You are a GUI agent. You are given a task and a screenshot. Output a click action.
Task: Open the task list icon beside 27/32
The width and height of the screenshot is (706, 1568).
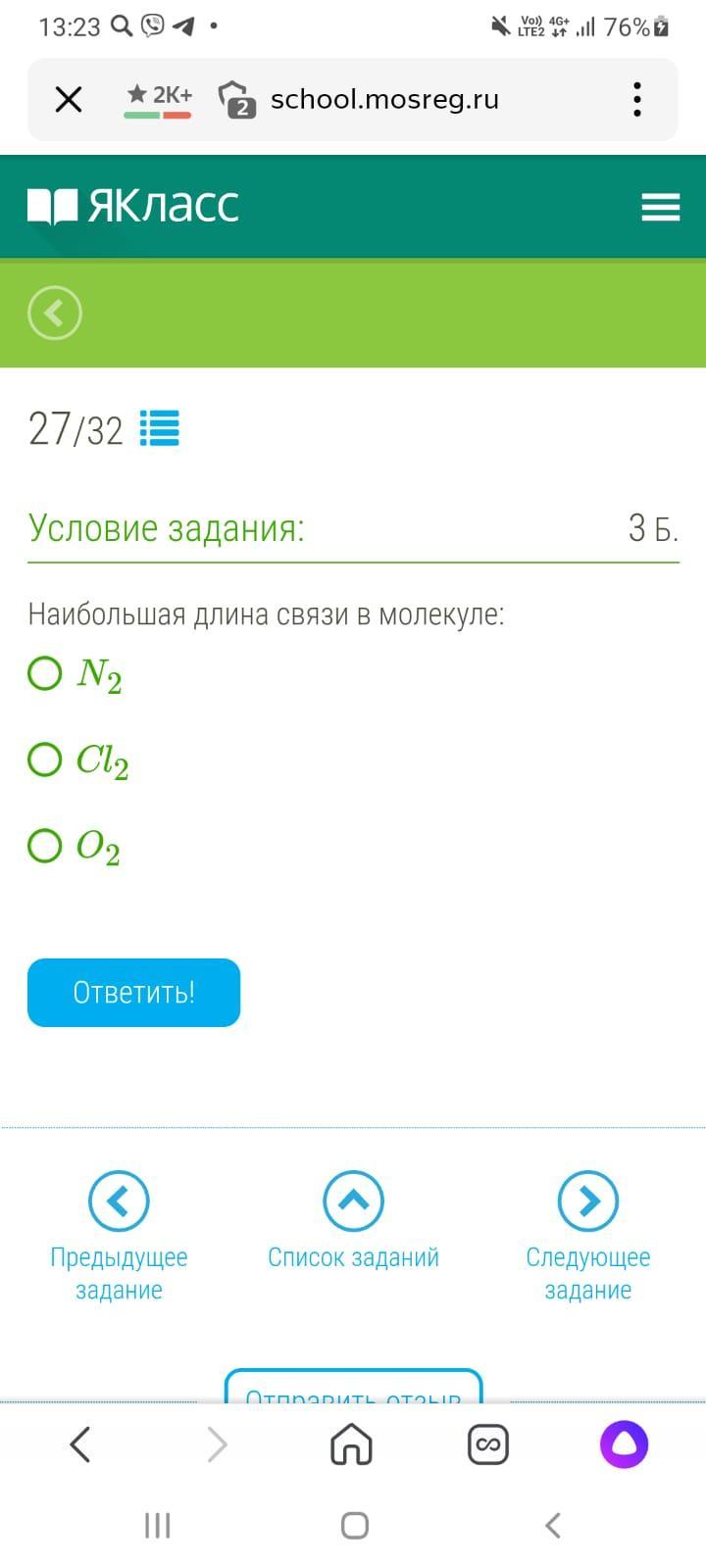(160, 428)
